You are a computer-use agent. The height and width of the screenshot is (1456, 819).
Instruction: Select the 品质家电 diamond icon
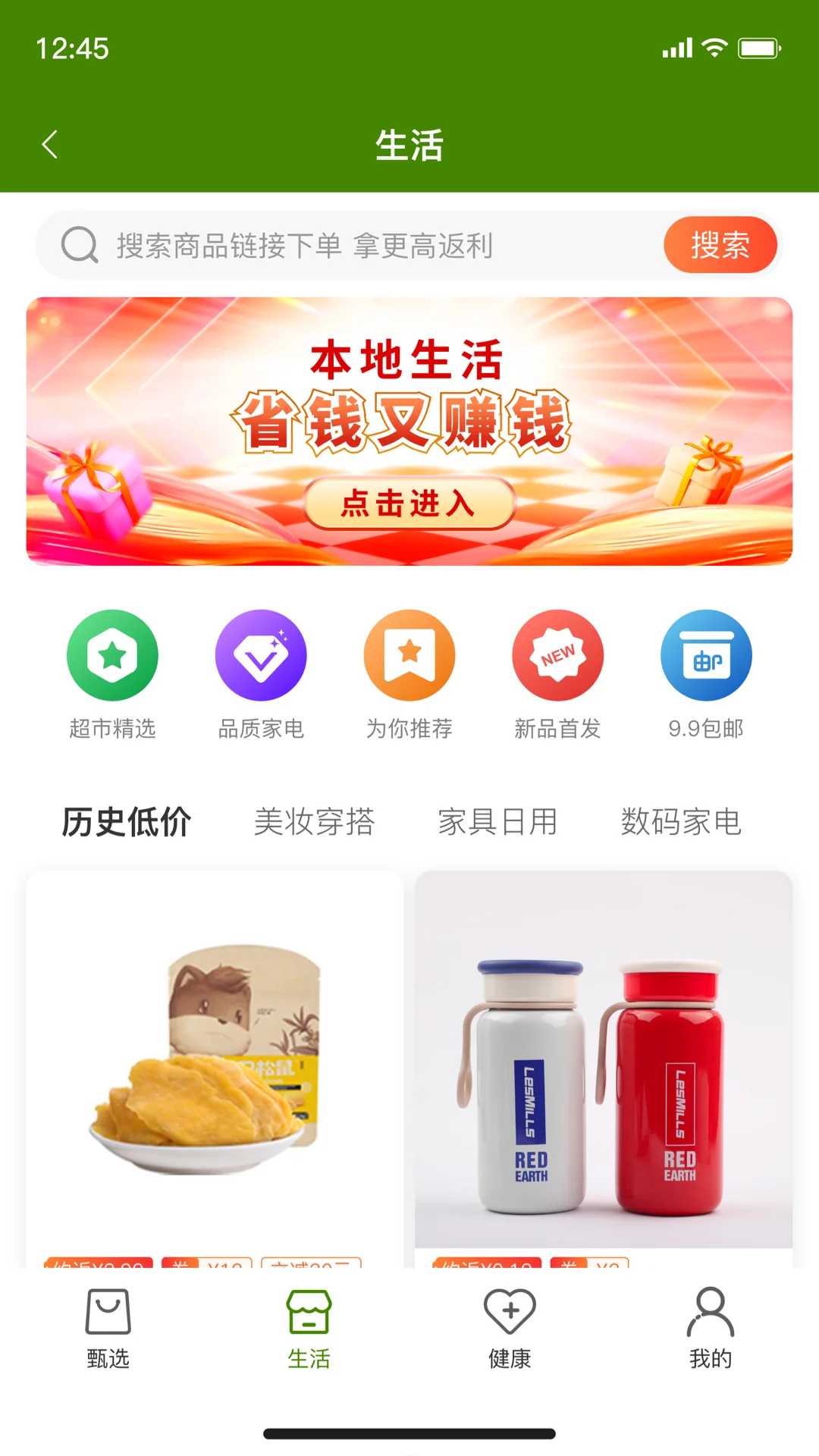tap(261, 654)
